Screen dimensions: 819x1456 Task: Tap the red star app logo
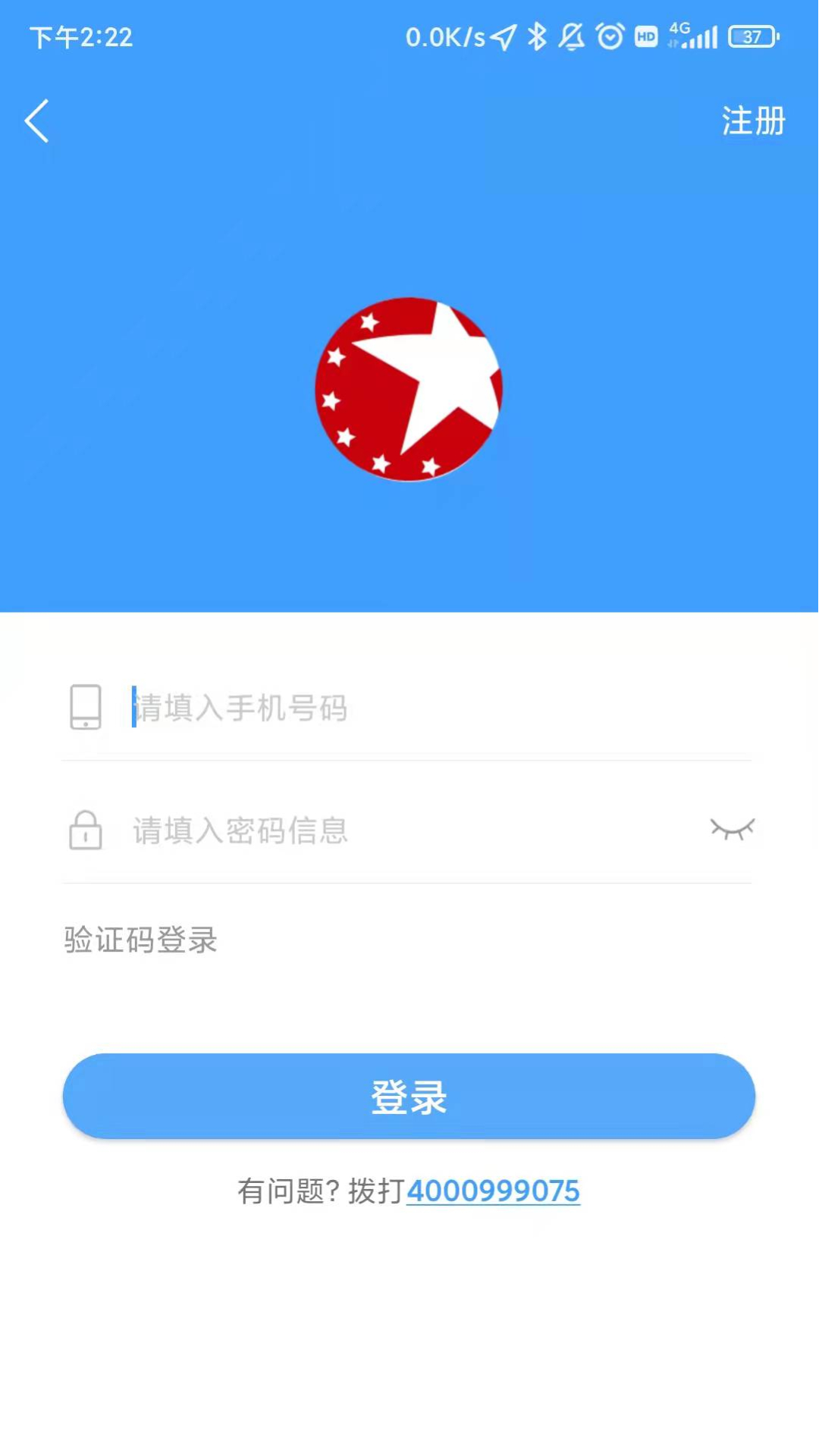[409, 388]
